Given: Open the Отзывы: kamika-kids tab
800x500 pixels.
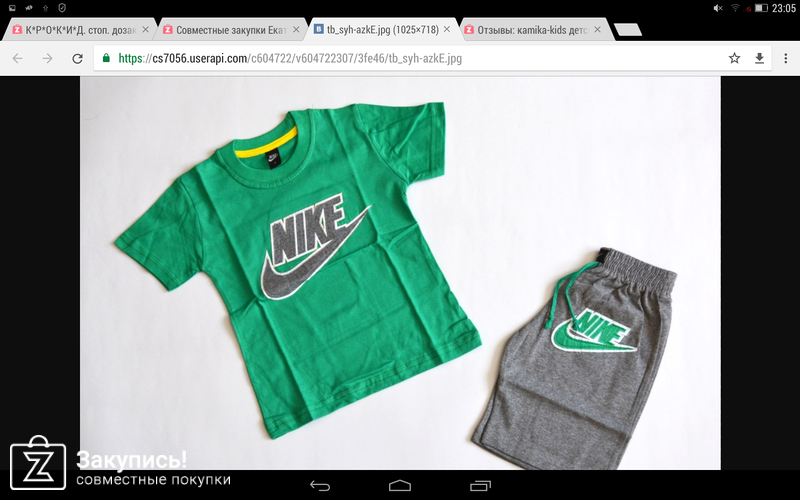Looking at the screenshot, I should pos(530,30).
